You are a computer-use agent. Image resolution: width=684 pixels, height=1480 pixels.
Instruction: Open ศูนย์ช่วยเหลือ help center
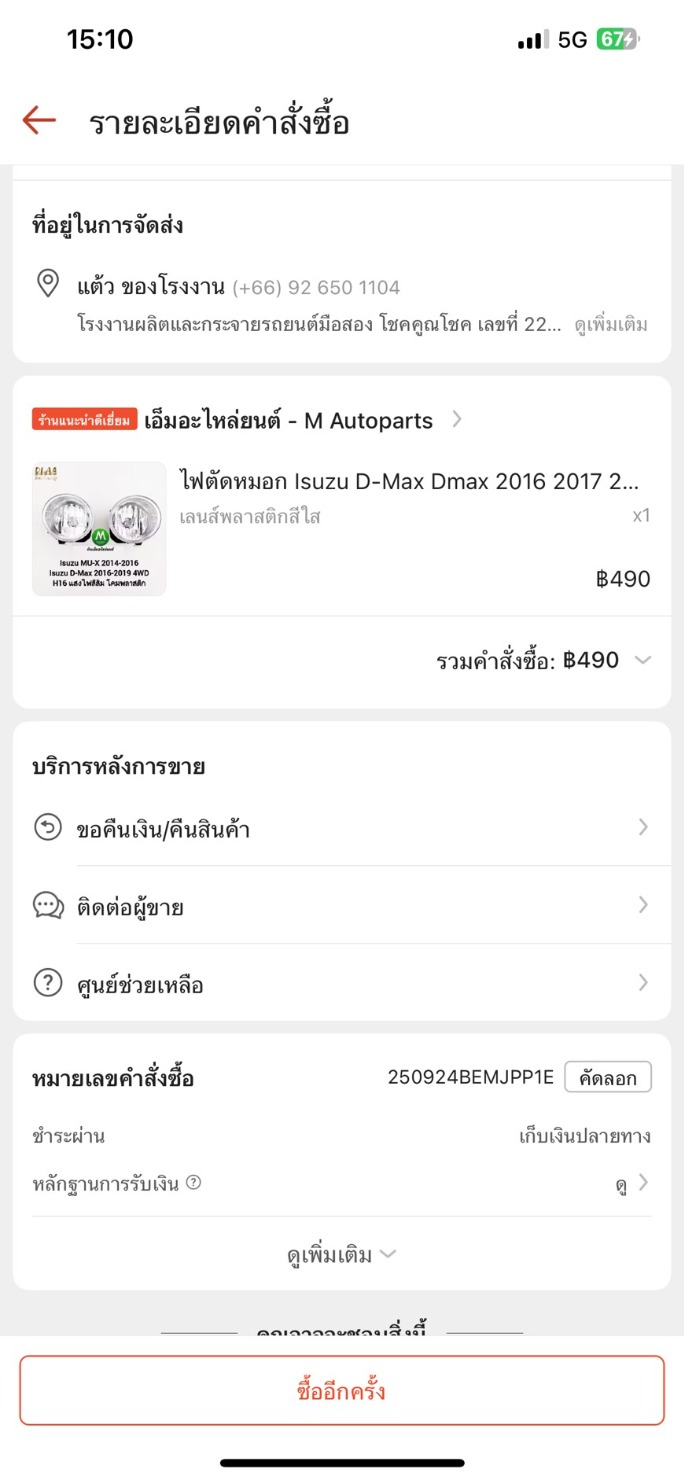(x=341, y=984)
